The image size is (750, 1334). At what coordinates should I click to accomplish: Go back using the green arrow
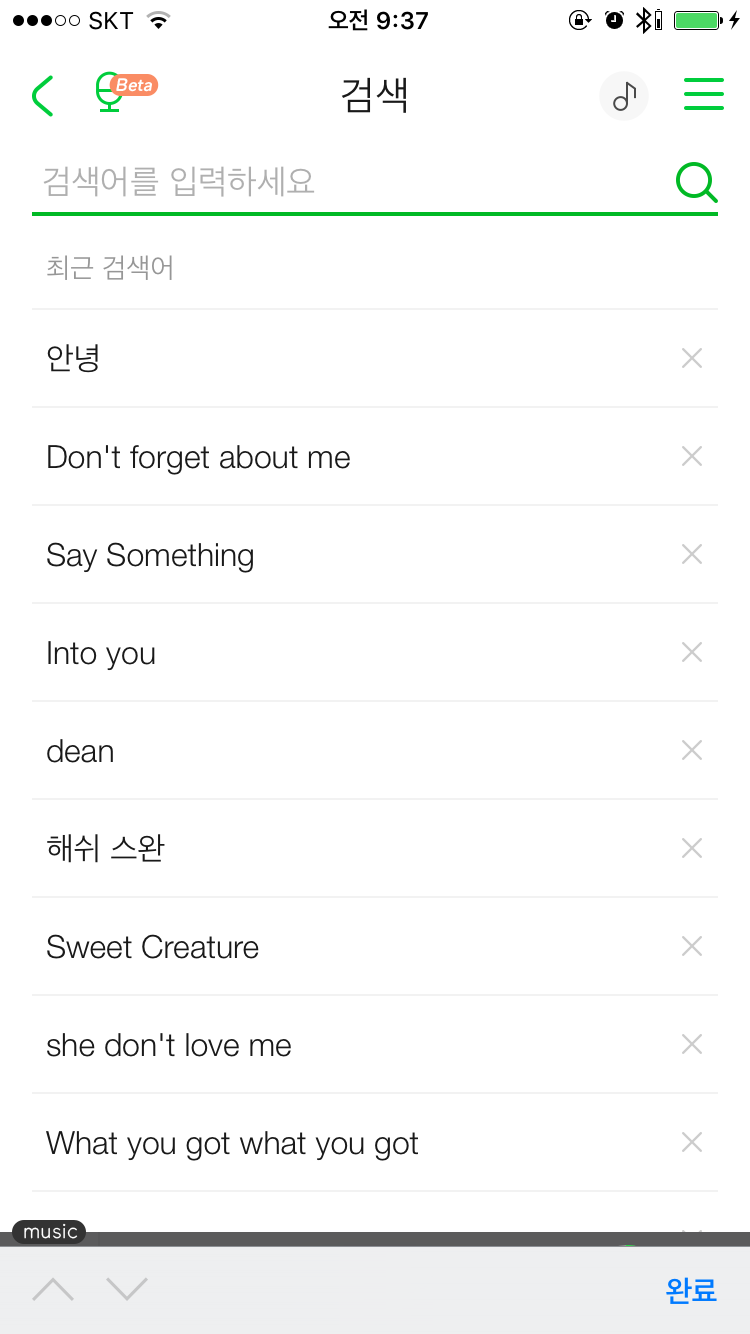pos(43,96)
